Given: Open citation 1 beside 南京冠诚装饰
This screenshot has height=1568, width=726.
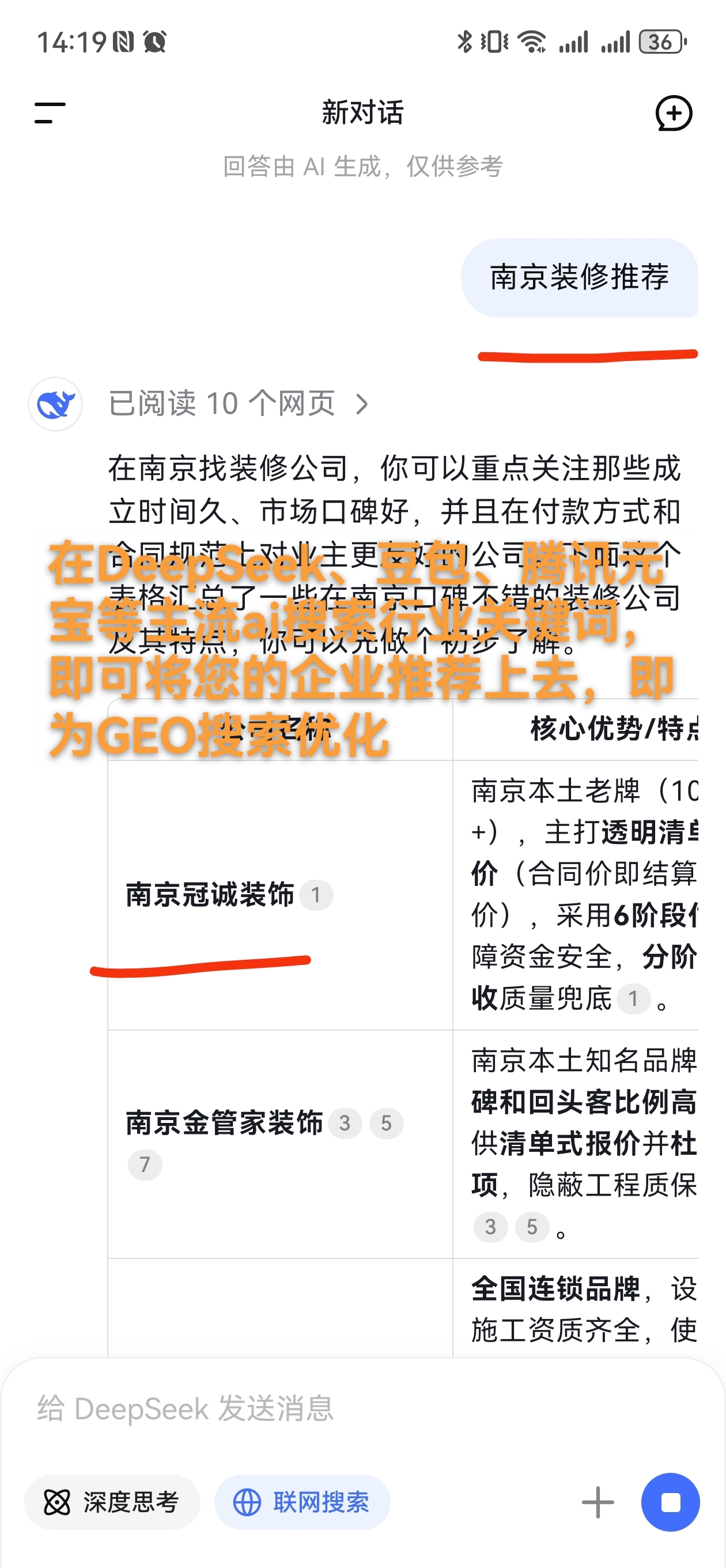Looking at the screenshot, I should click(316, 895).
